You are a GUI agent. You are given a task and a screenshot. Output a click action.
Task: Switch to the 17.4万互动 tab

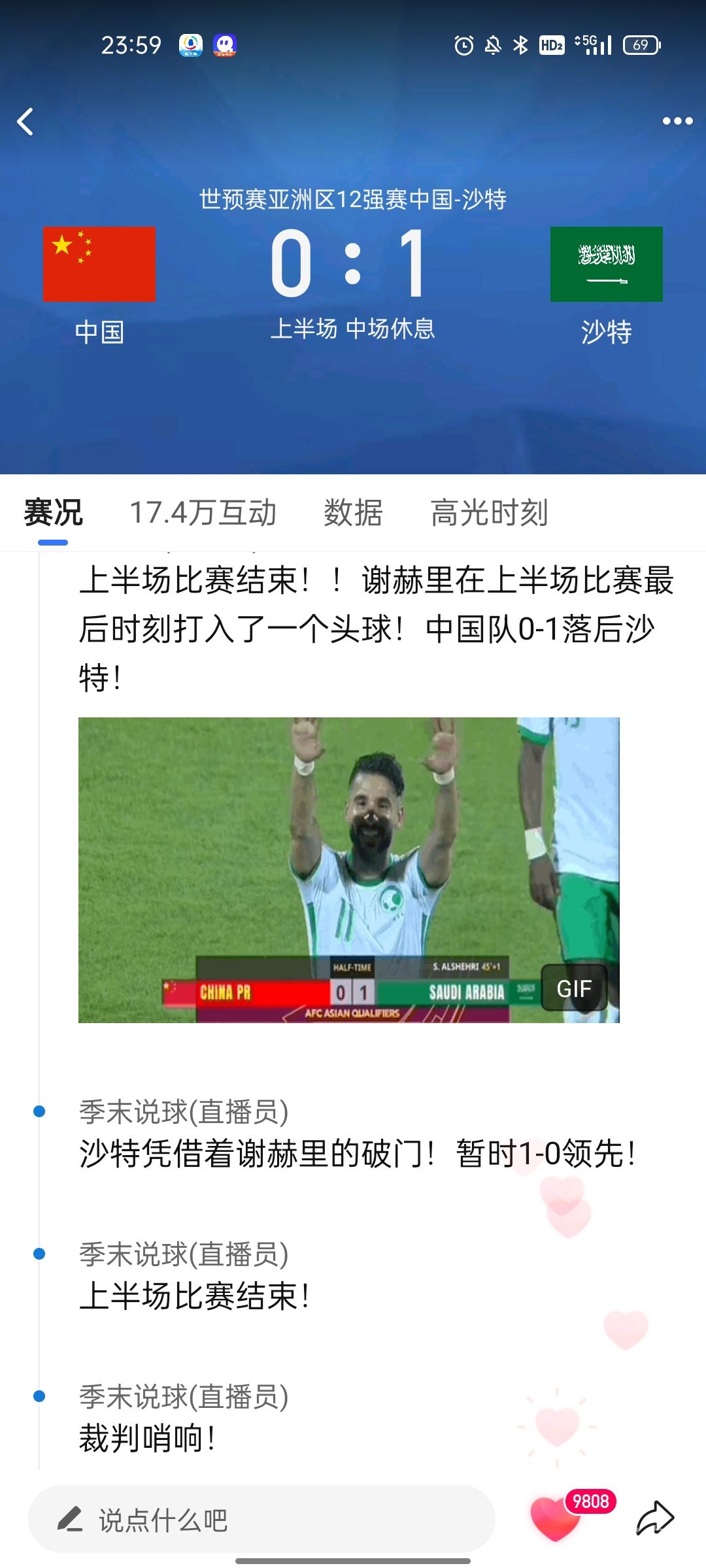tap(203, 513)
